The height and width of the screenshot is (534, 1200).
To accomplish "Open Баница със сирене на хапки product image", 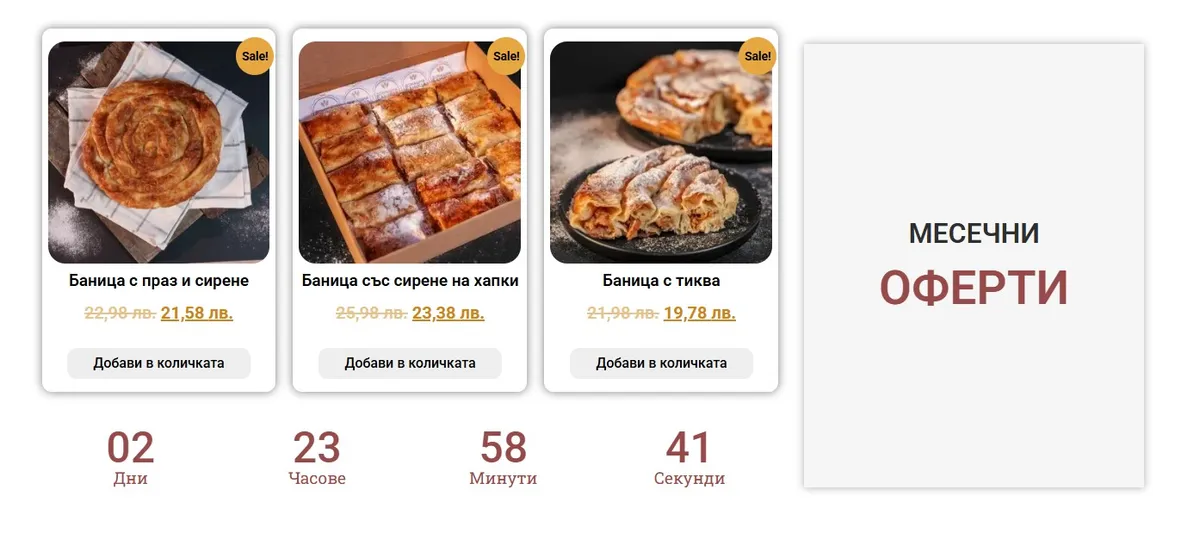I will point(410,152).
